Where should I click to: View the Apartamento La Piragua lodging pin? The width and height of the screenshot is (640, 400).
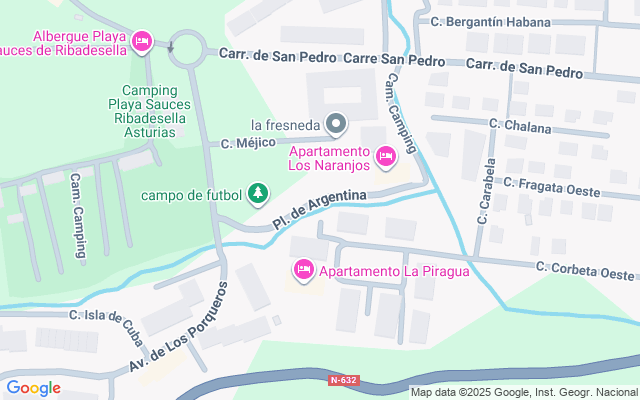pos(304,270)
